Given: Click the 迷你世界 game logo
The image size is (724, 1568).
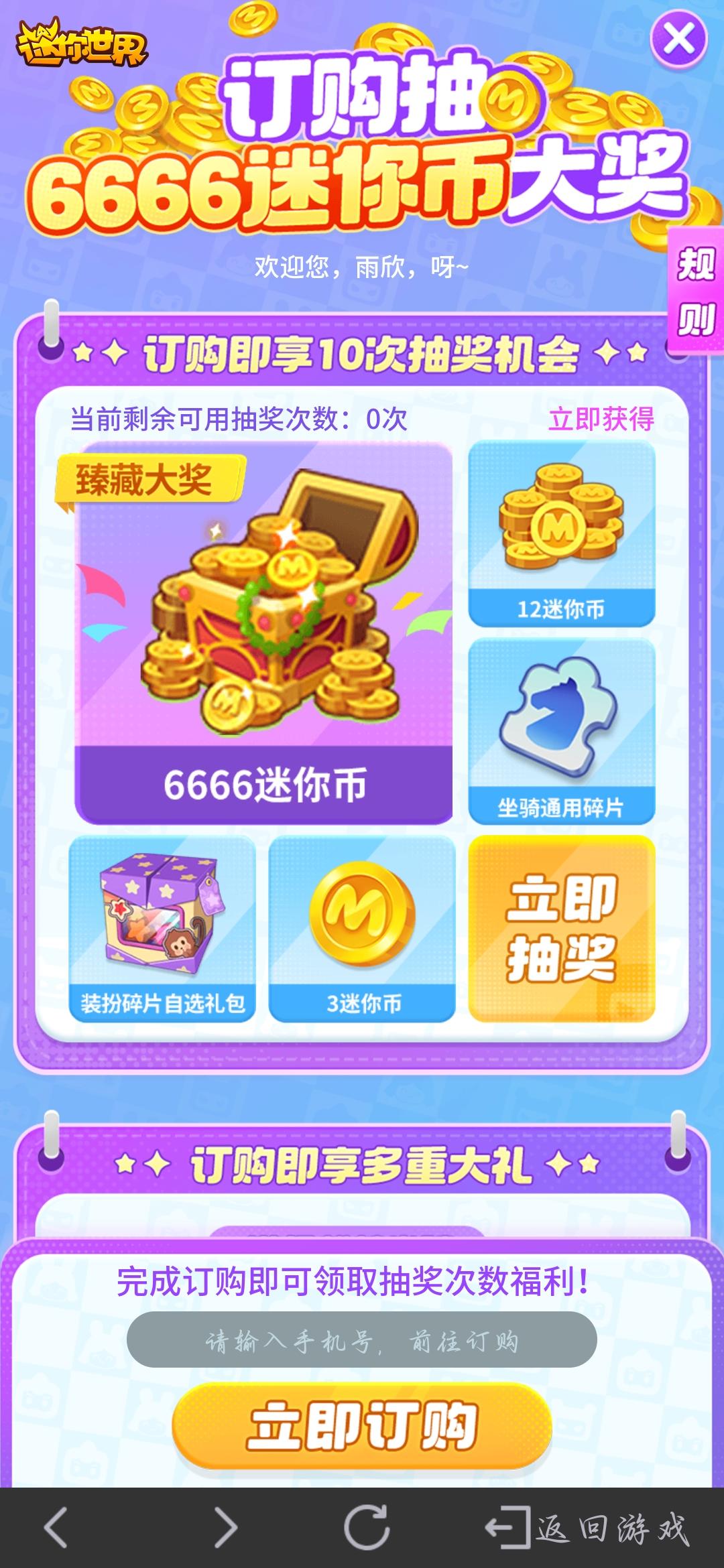Looking at the screenshot, I should (80, 40).
